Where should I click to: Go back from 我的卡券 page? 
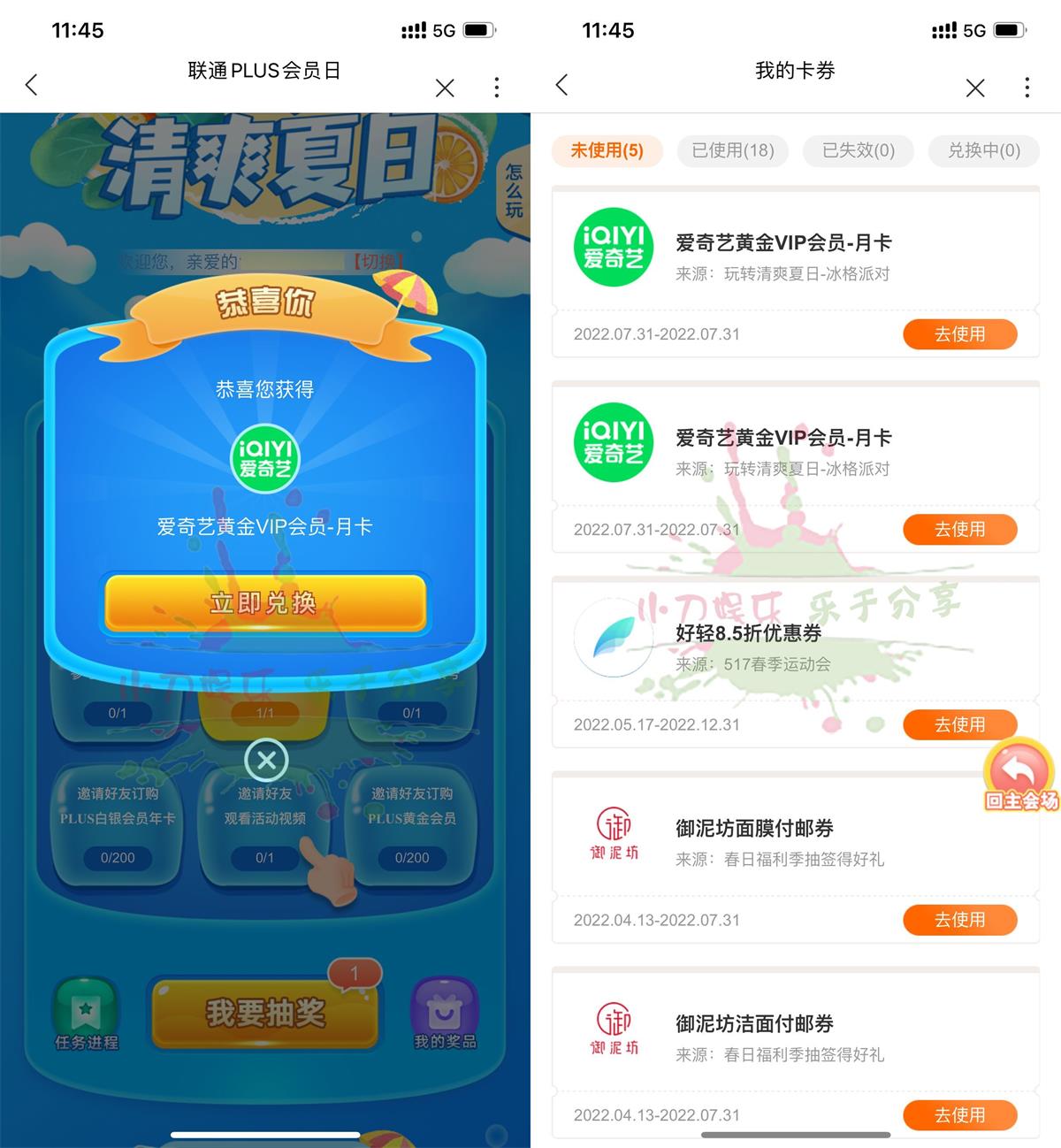coord(562,85)
